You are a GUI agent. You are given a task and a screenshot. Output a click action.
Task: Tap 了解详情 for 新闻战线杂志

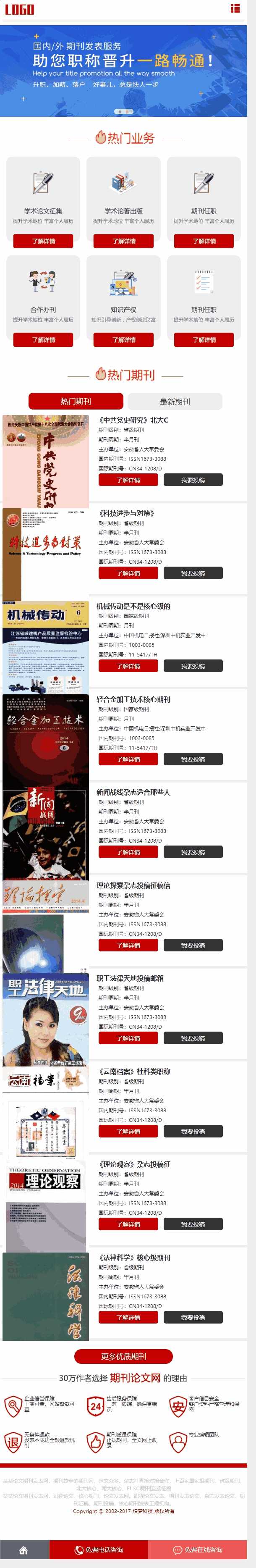pos(128,852)
